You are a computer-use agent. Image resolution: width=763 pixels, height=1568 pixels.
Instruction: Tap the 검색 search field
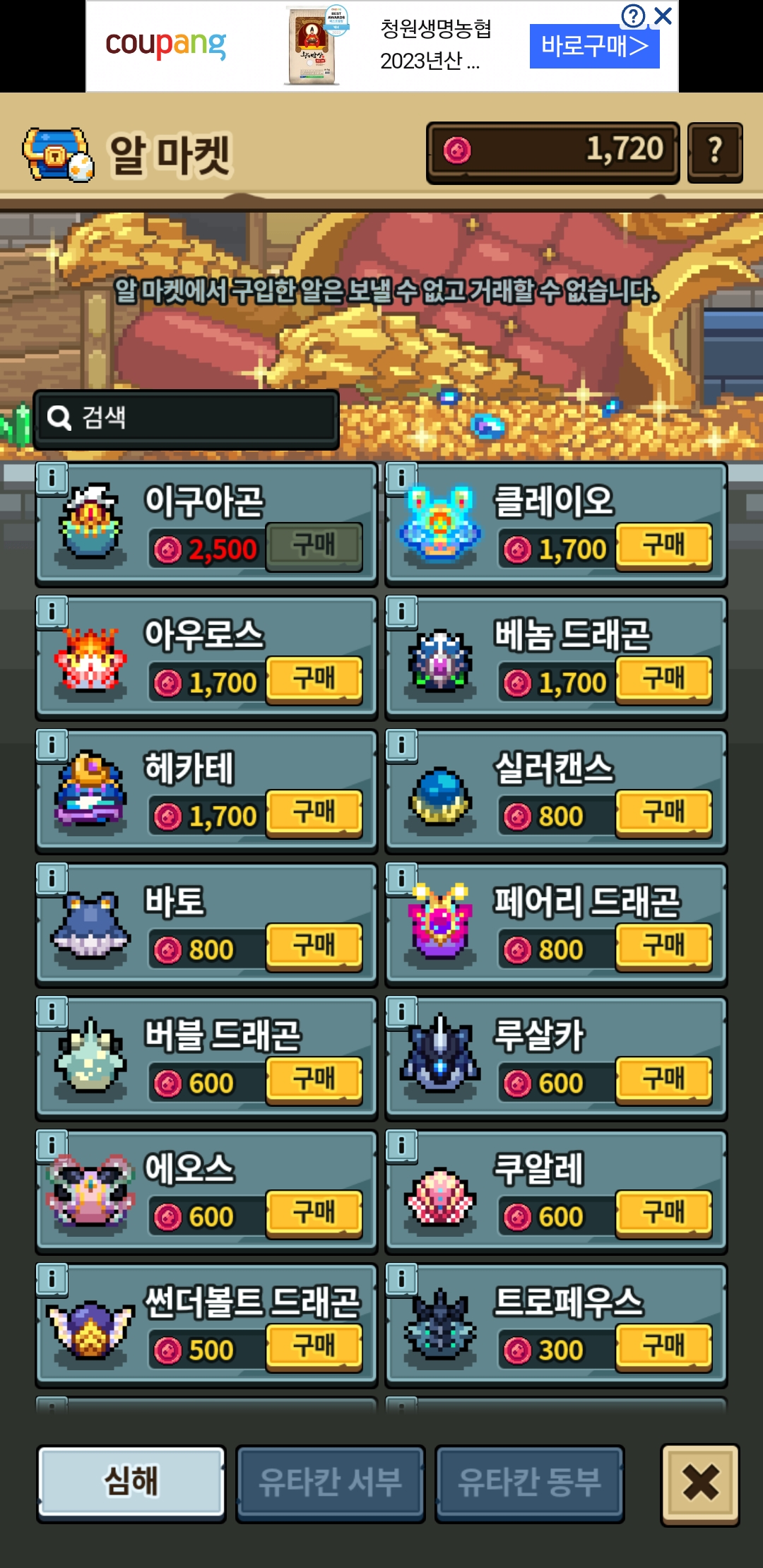187,418
